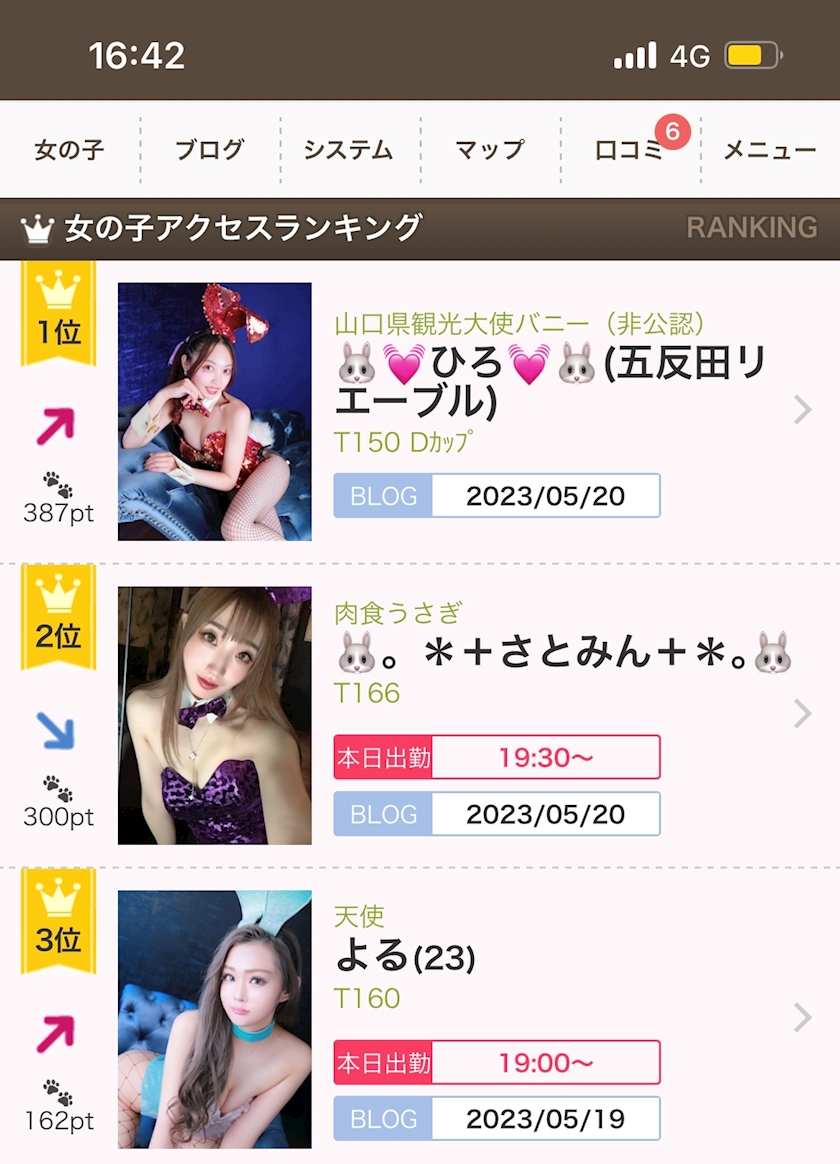Open the システム tab
840x1164 pixels.
(x=349, y=150)
